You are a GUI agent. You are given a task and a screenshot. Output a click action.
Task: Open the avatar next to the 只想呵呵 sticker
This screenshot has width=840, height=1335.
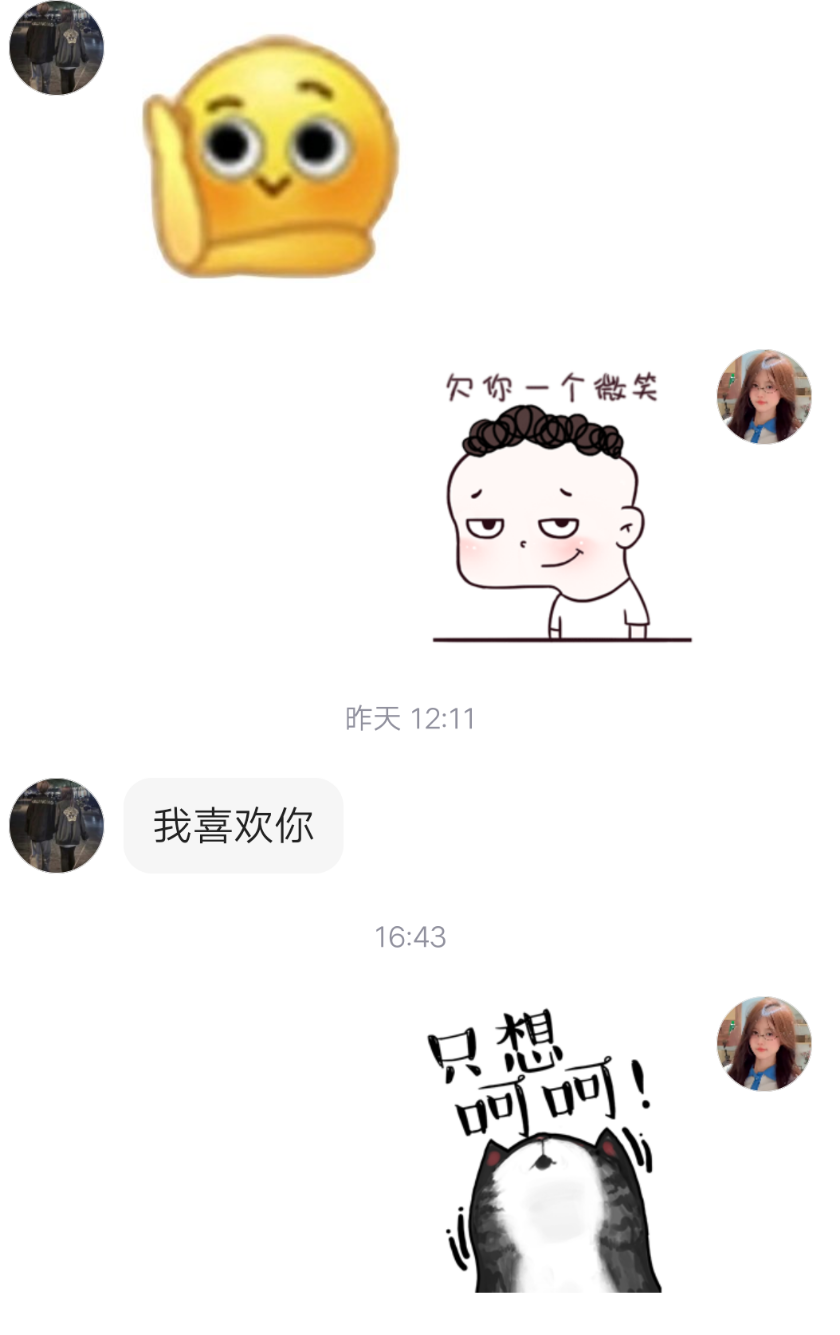point(764,1043)
